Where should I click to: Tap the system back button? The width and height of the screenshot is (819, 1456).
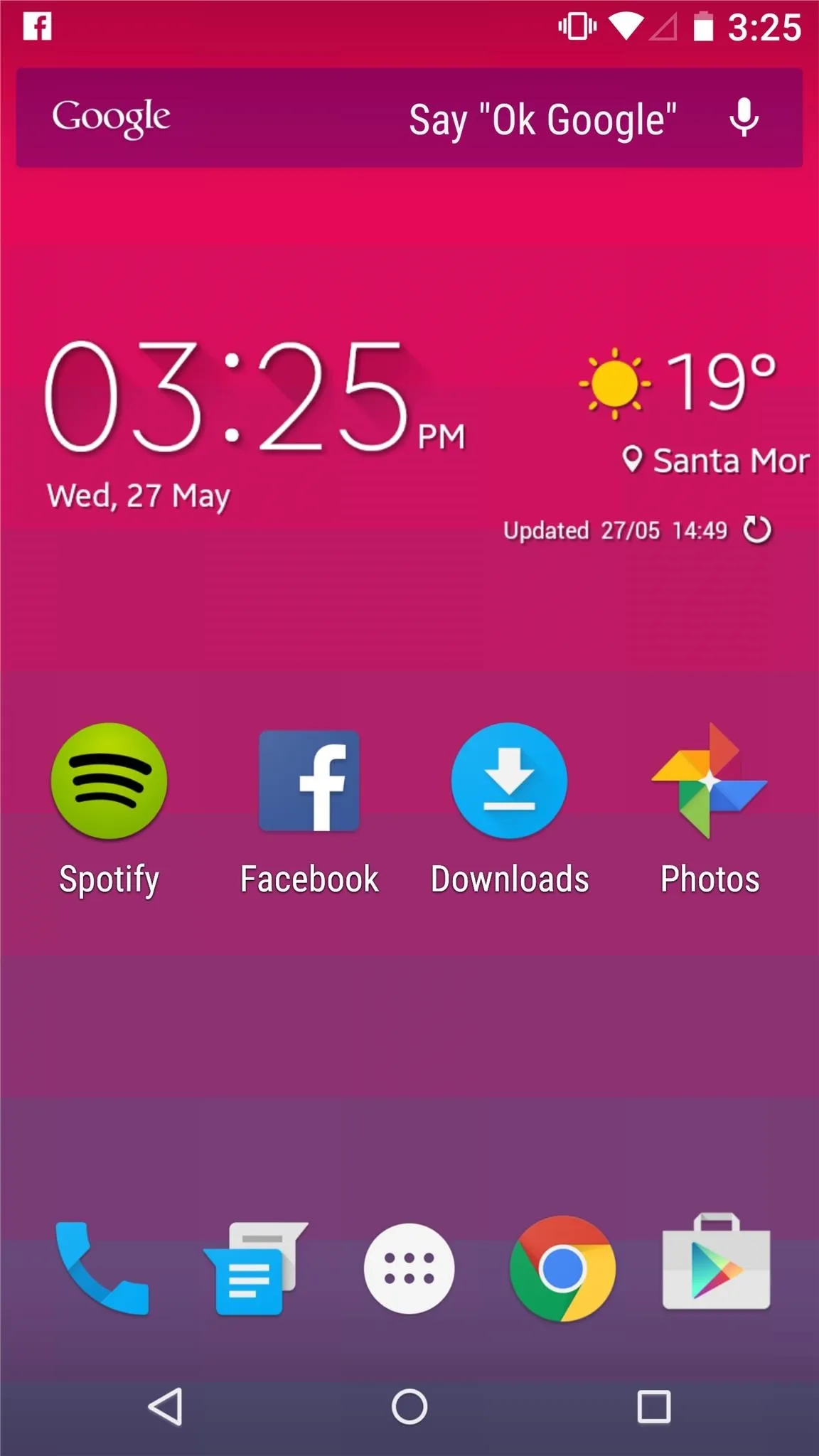(x=165, y=1406)
